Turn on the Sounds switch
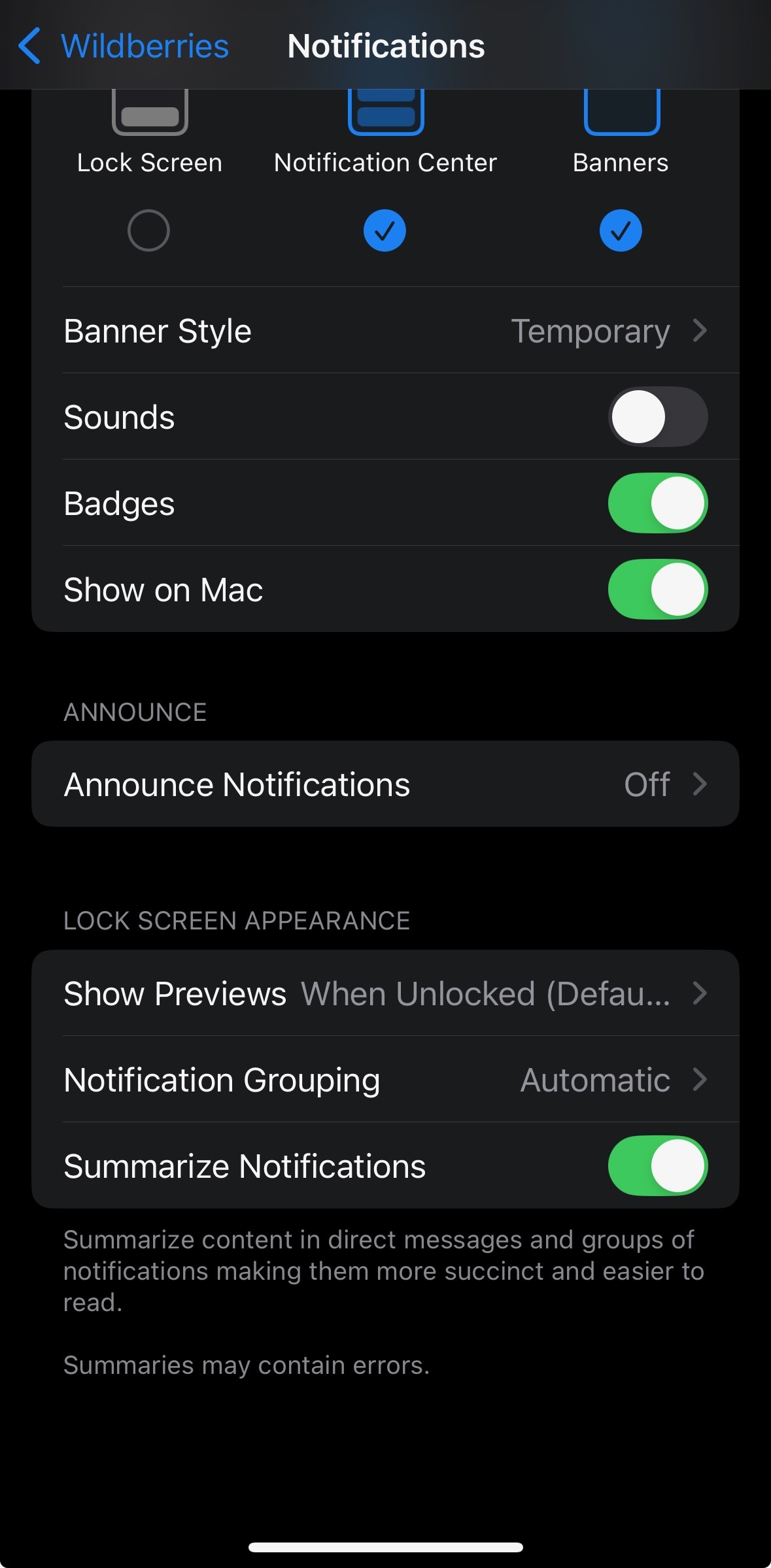The height and width of the screenshot is (1568, 771). [x=657, y=417]
